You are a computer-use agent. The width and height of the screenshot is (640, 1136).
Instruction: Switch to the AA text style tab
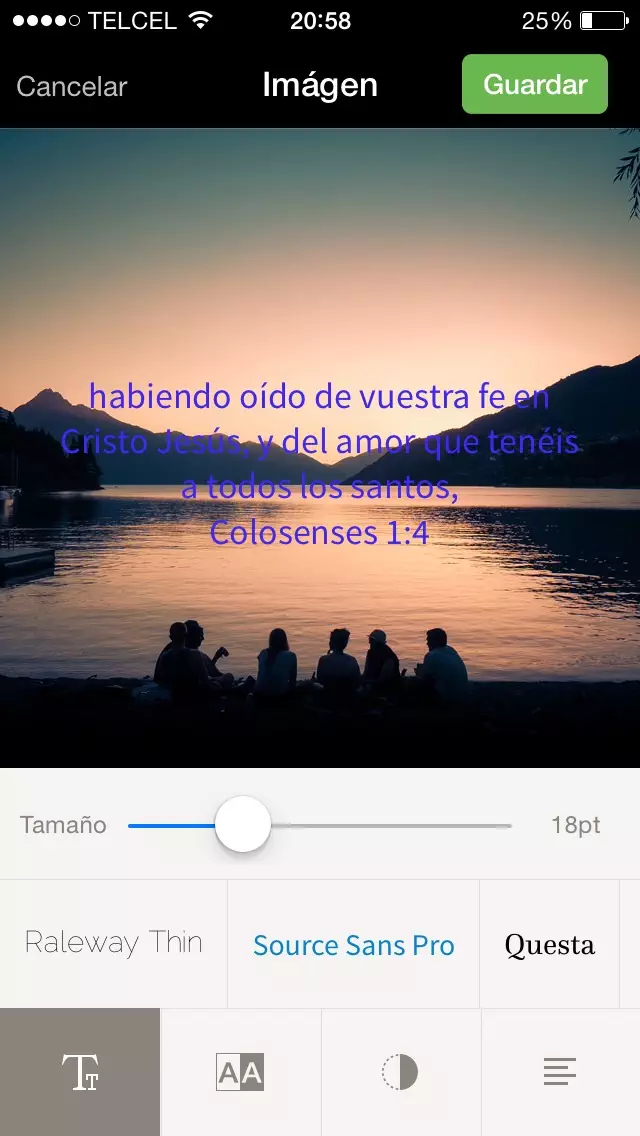pos(240,1072)
